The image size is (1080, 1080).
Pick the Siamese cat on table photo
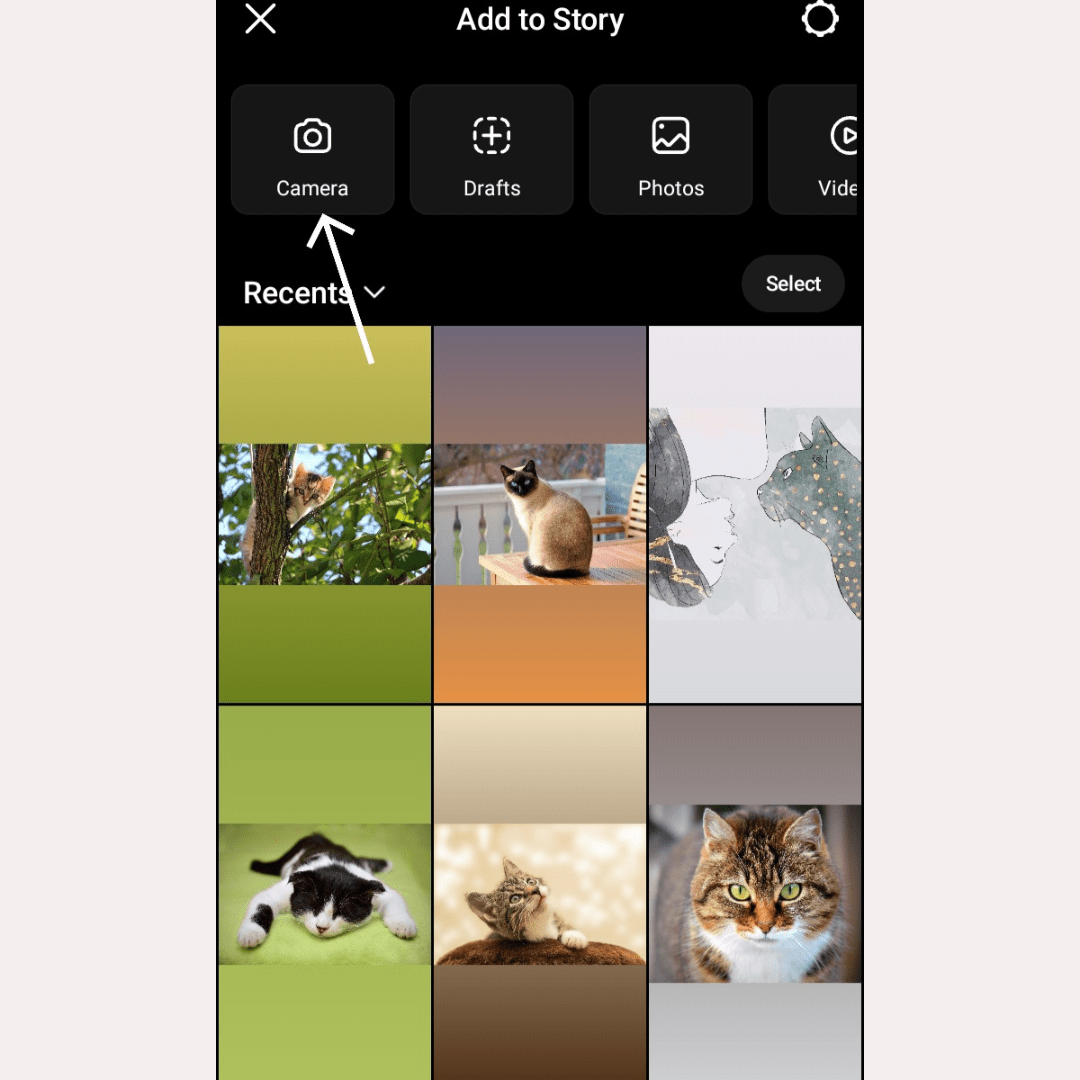pos(540,515)
